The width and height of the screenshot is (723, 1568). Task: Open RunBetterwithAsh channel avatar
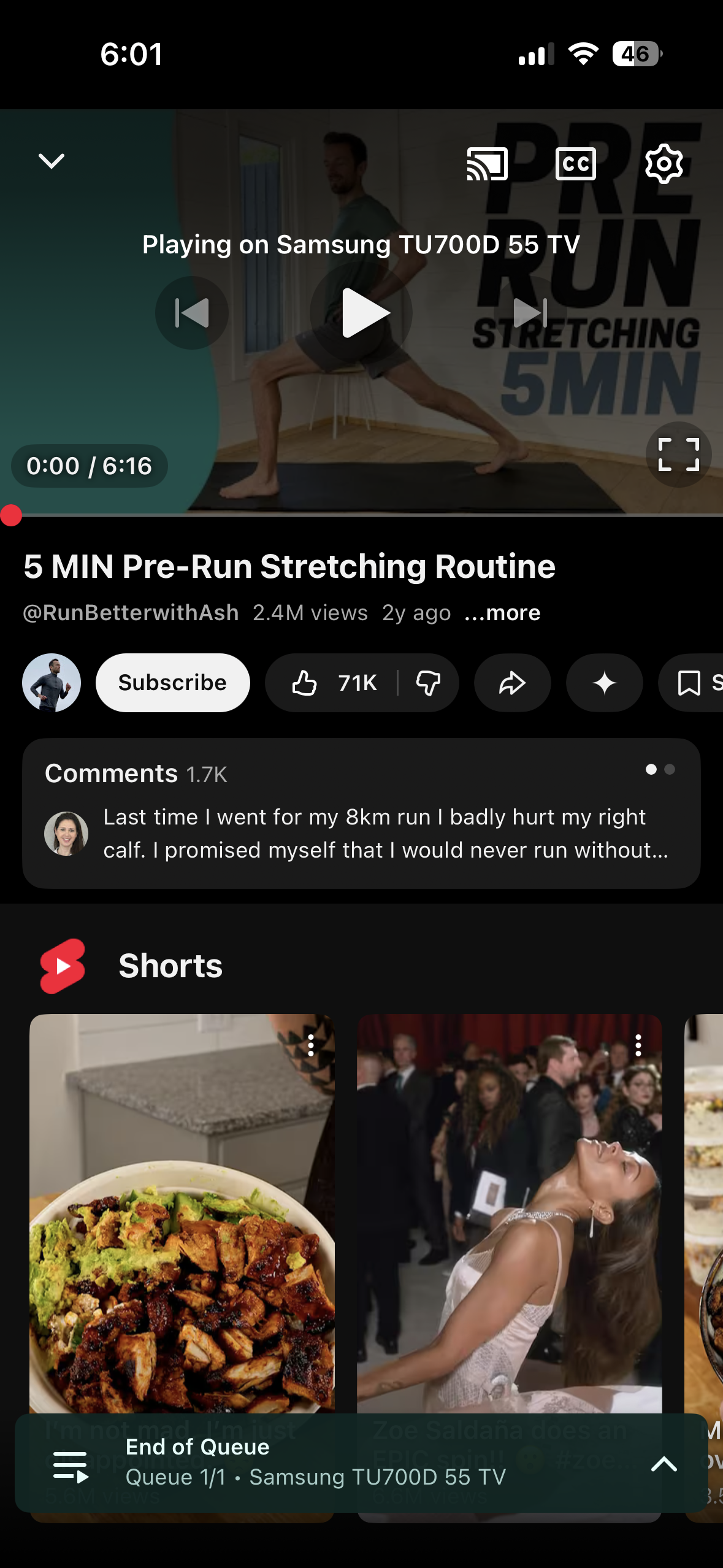click(52, 683)
